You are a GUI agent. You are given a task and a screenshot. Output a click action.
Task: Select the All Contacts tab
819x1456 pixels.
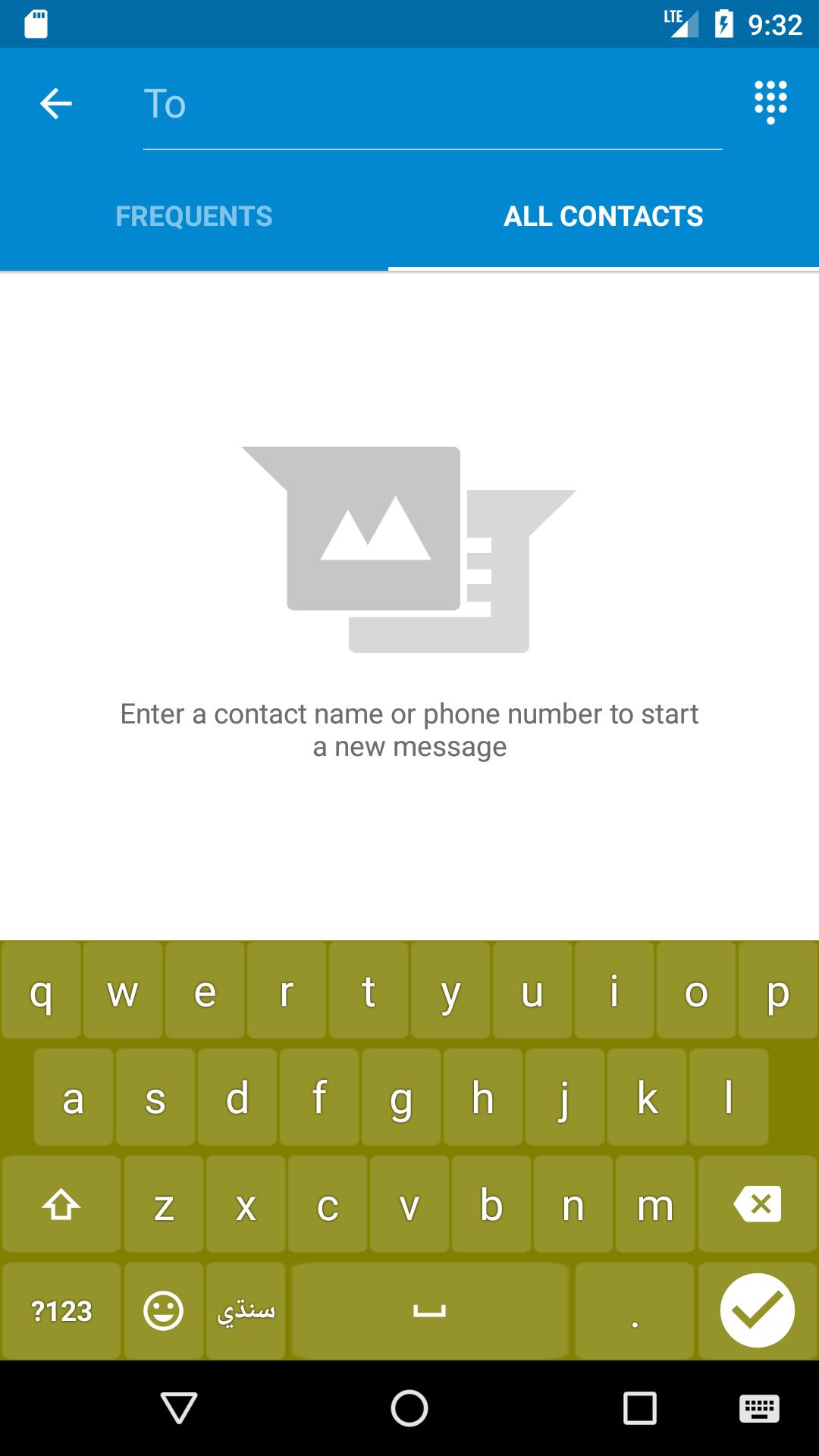click(x=603, y=217)
